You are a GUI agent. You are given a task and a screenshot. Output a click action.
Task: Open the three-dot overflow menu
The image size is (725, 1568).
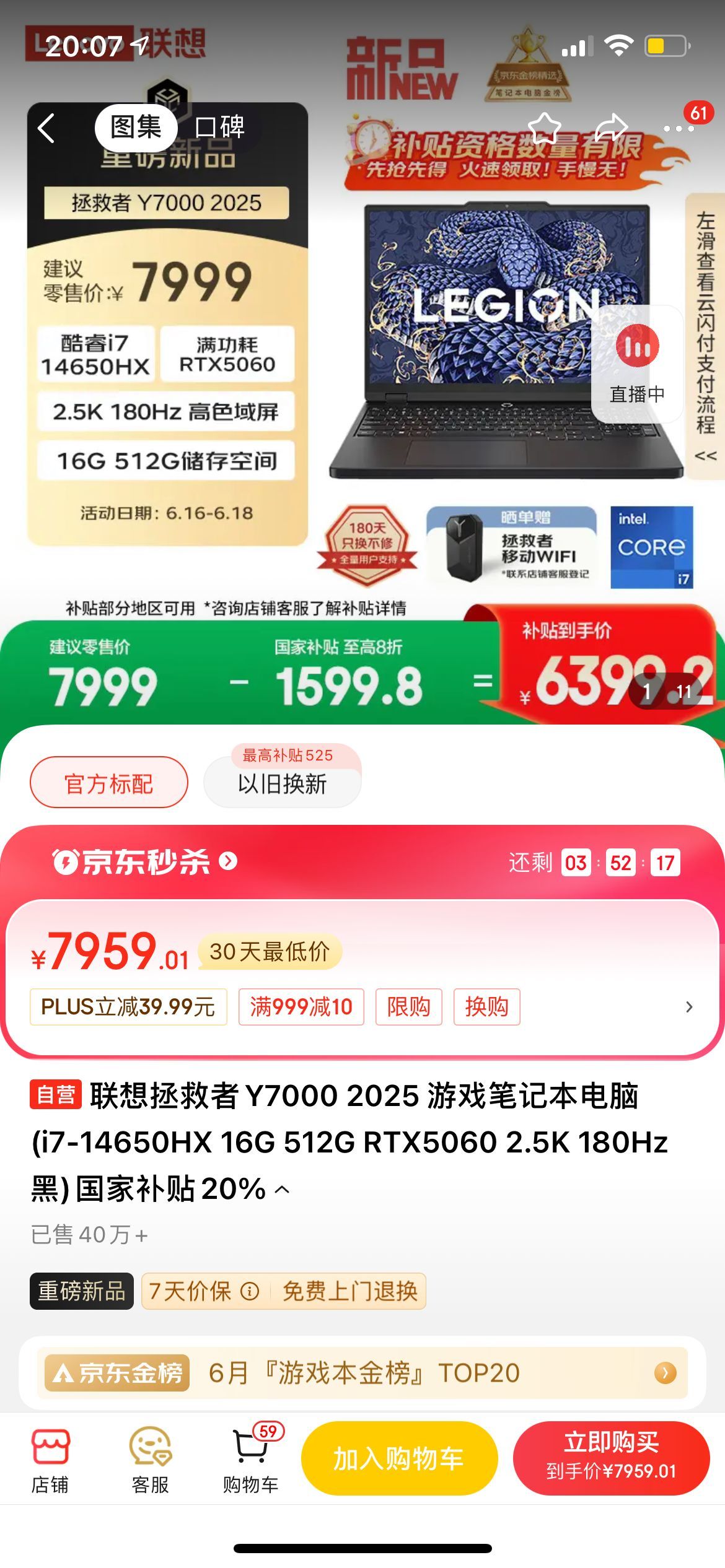pyautogui.click(x=679, y=129)
